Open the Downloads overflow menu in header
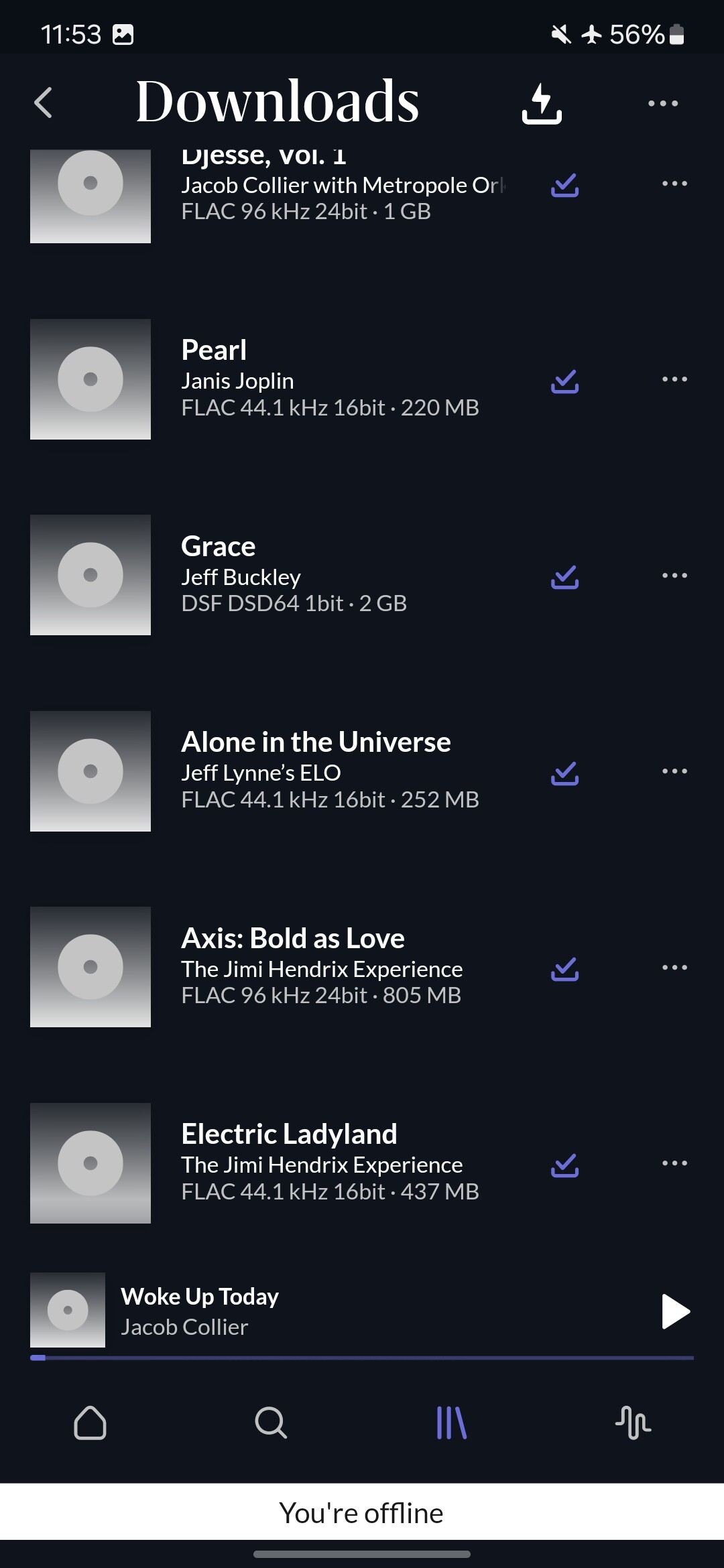This screenshot has width=724, height=1568. pyautogui.click(x=662, y=104)
